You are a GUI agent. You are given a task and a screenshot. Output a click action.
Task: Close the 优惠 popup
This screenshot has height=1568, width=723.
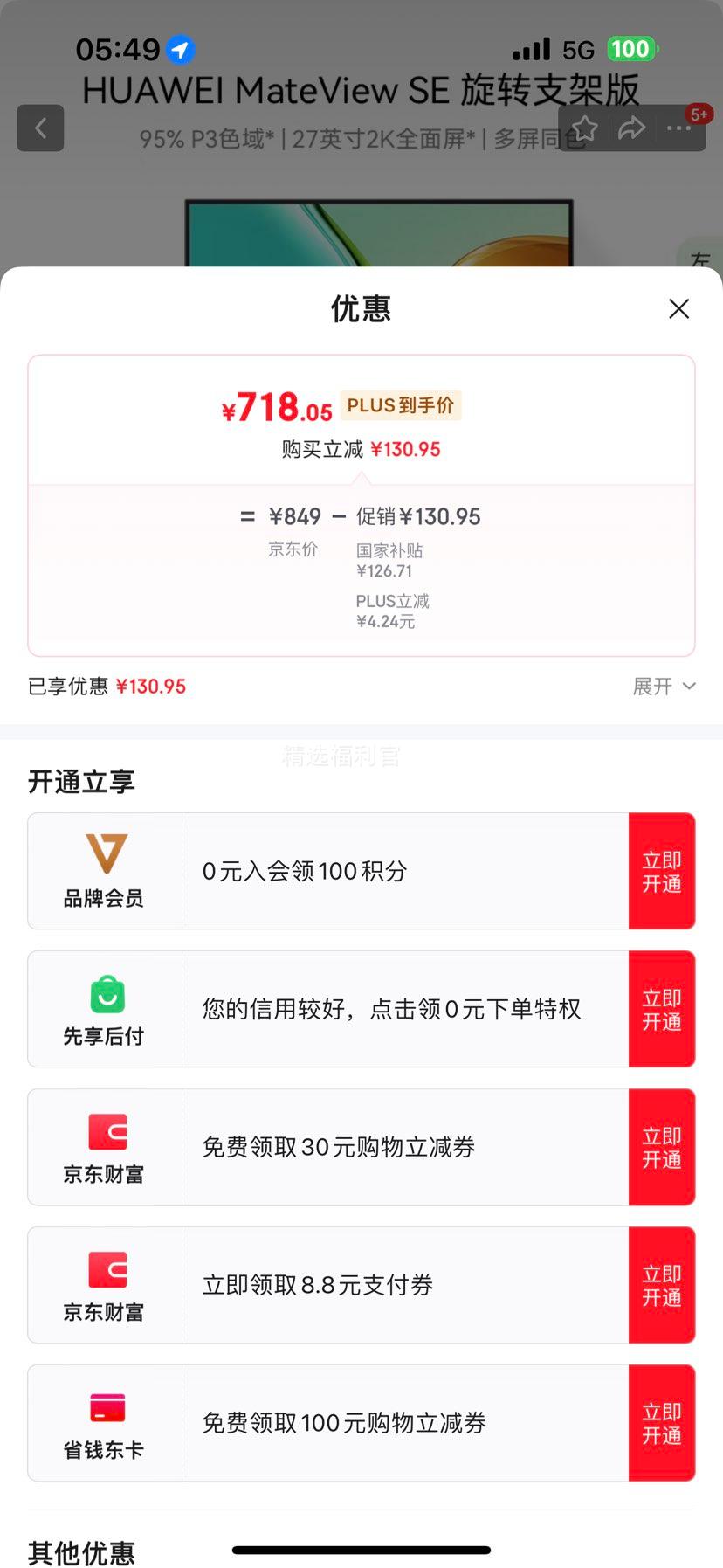tap(678, 309)
